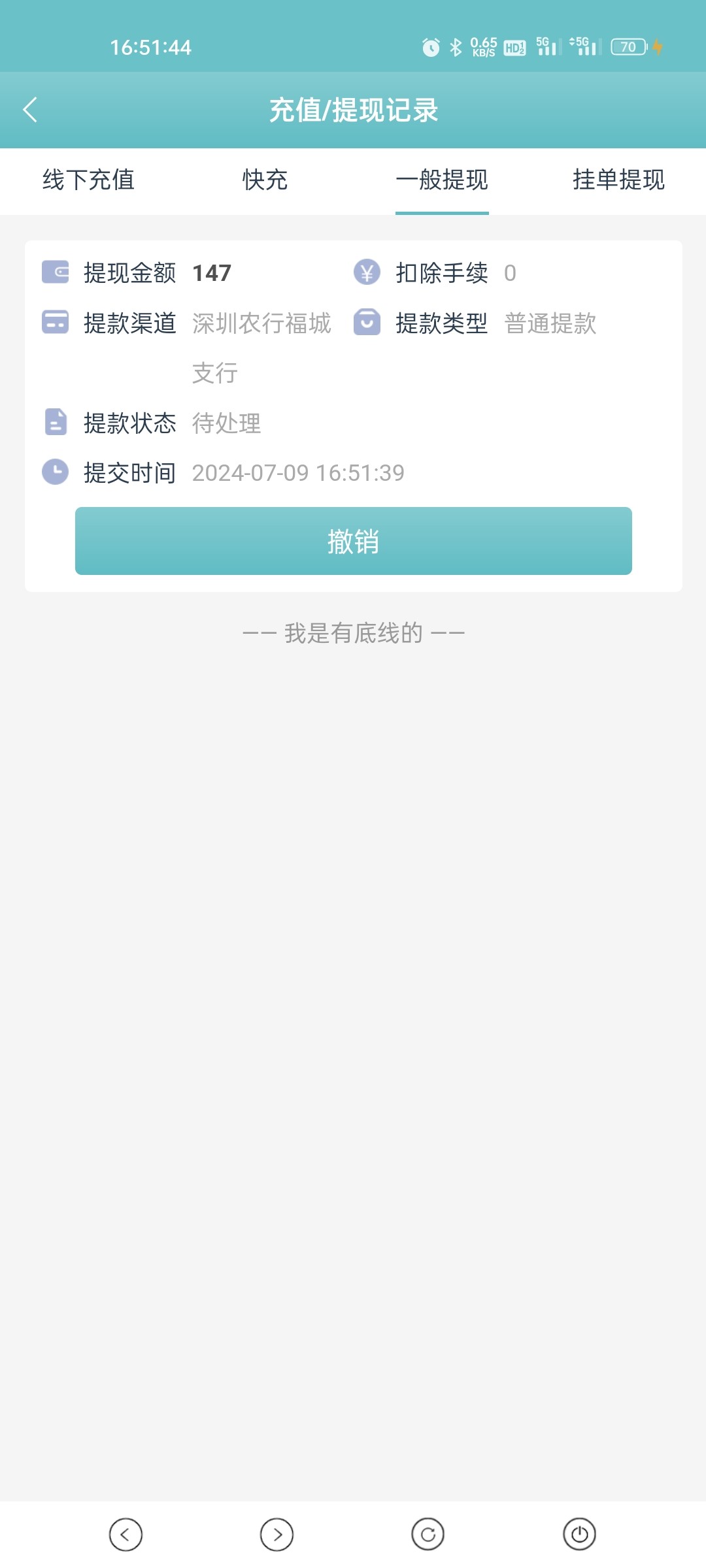Tap the bottom bar back arrow

point(126,1534)
